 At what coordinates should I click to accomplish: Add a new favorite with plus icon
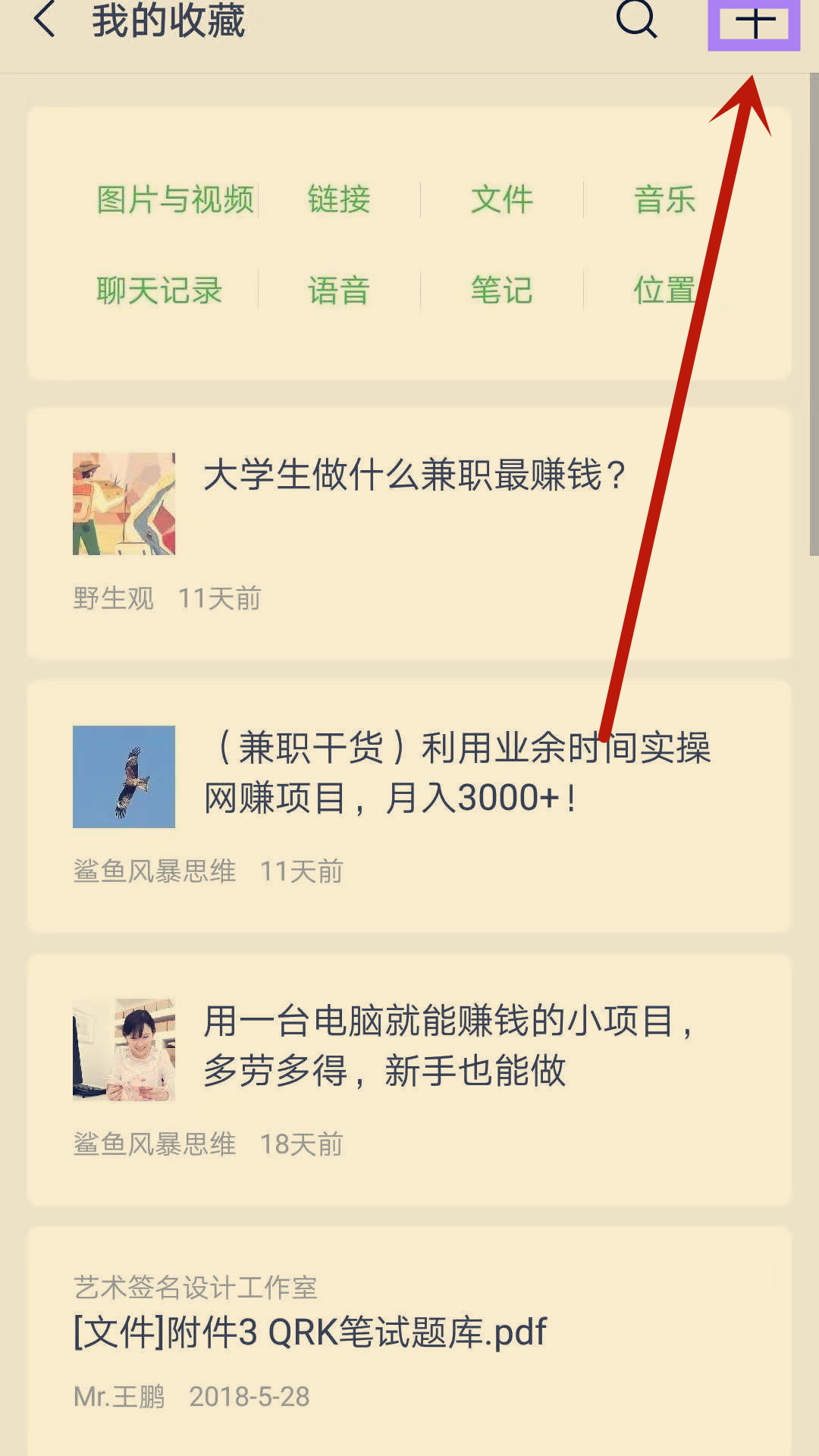(x=755, y=23)
